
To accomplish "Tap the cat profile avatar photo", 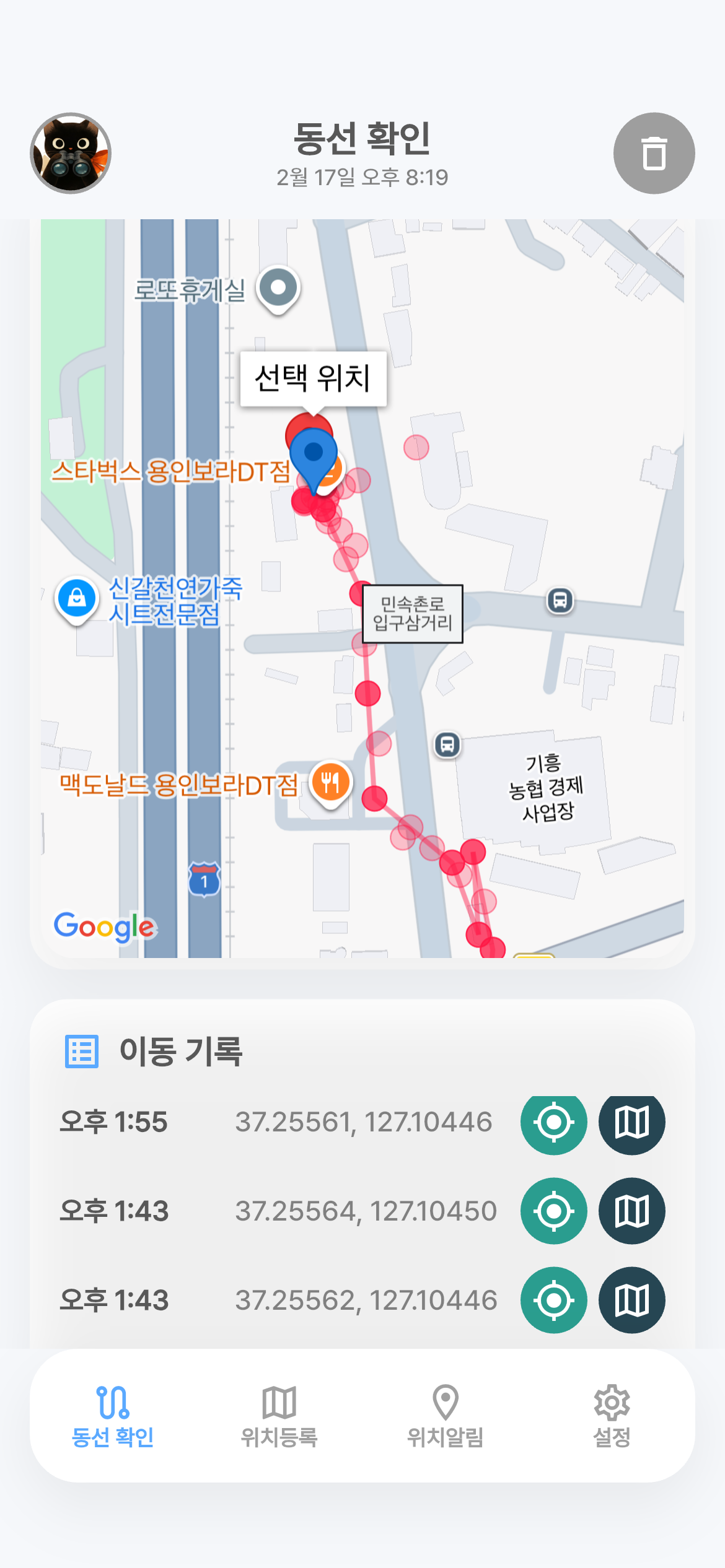I will click(71, 154).
